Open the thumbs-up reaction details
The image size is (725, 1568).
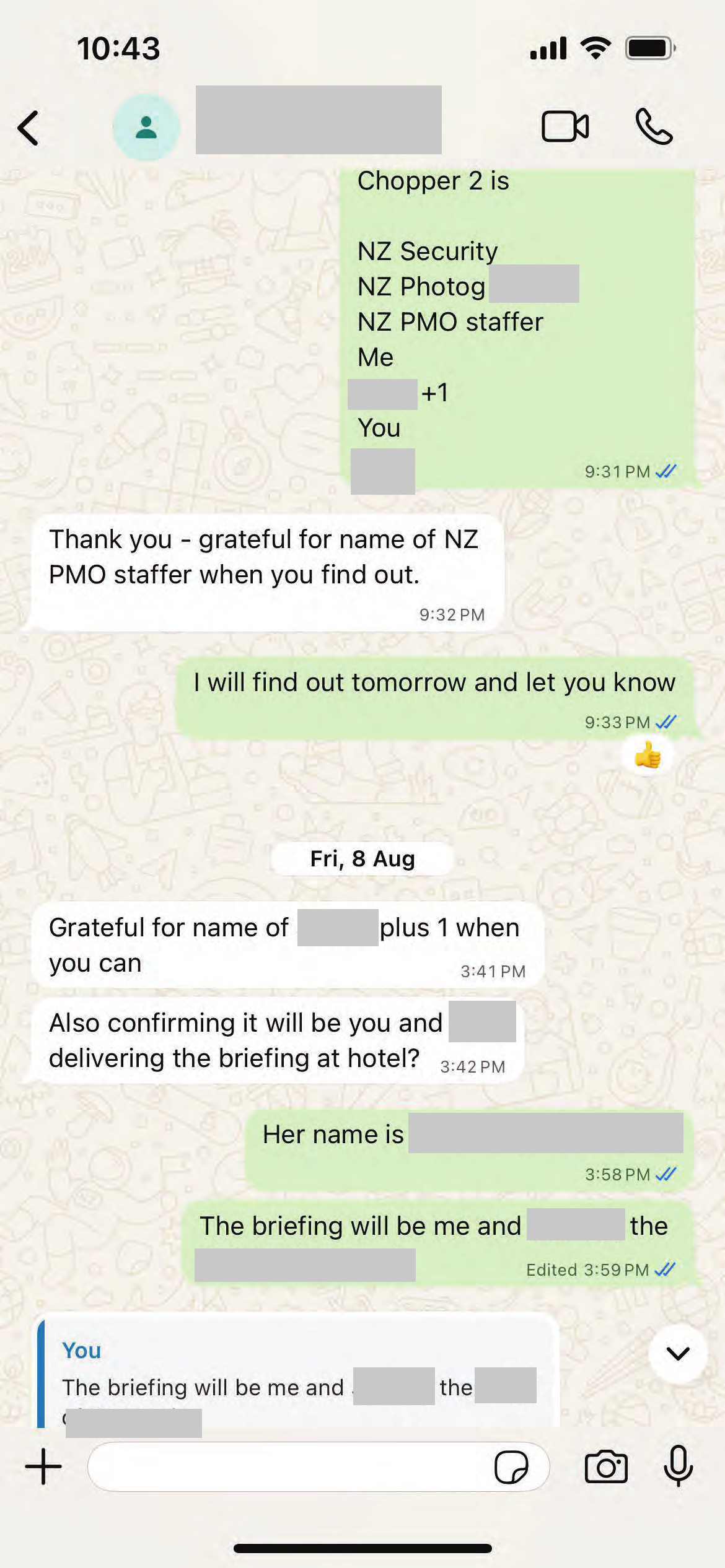(647, 756)
